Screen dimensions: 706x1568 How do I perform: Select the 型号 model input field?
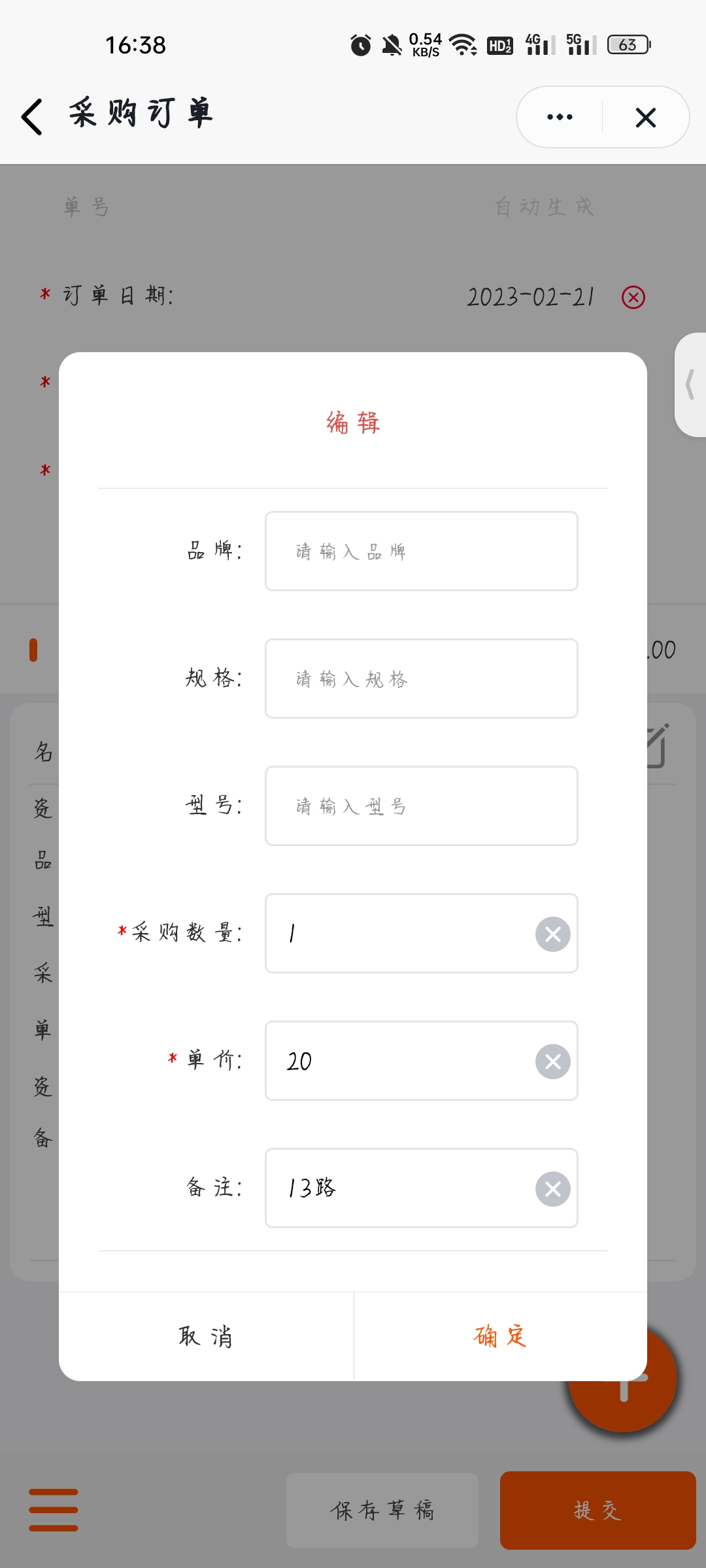point(421,806)
